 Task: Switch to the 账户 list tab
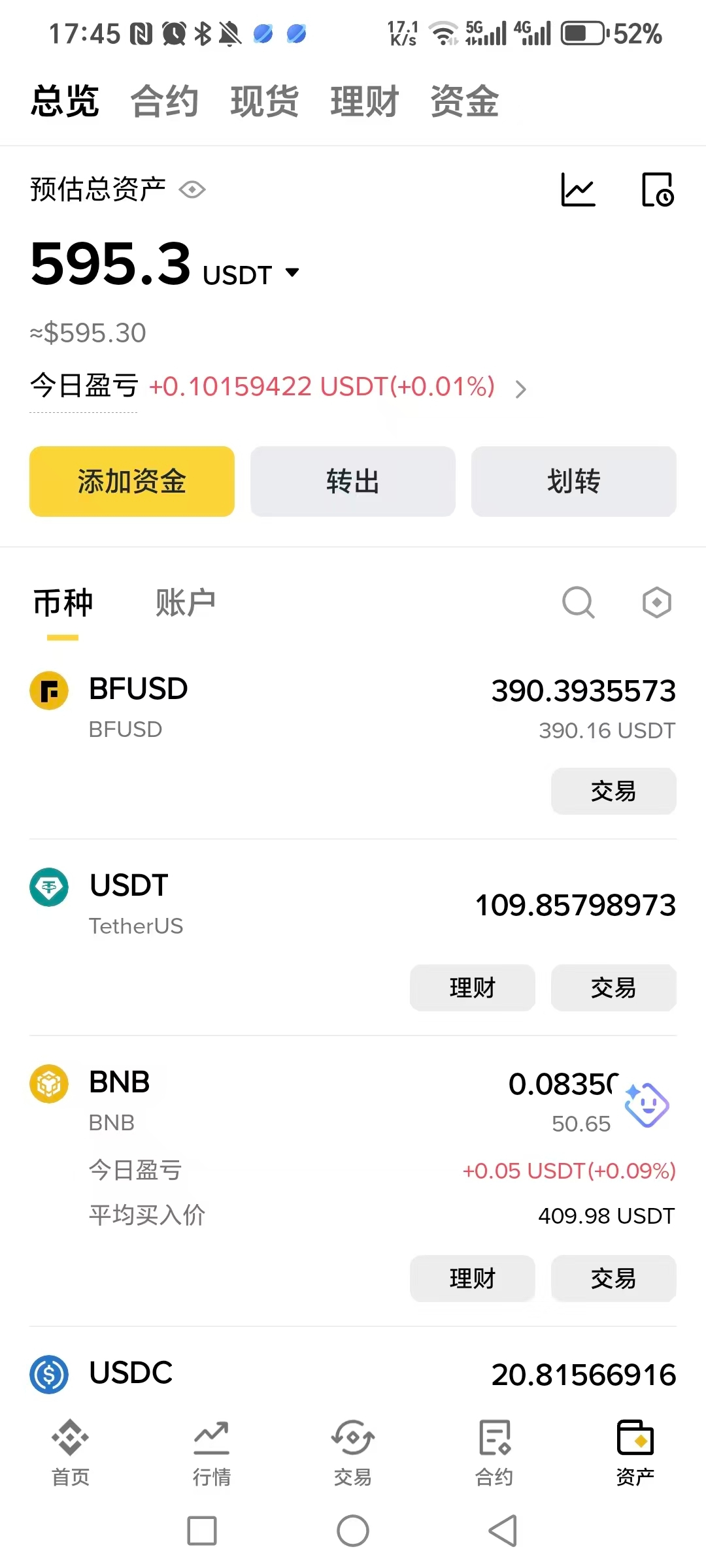[185, 602]
